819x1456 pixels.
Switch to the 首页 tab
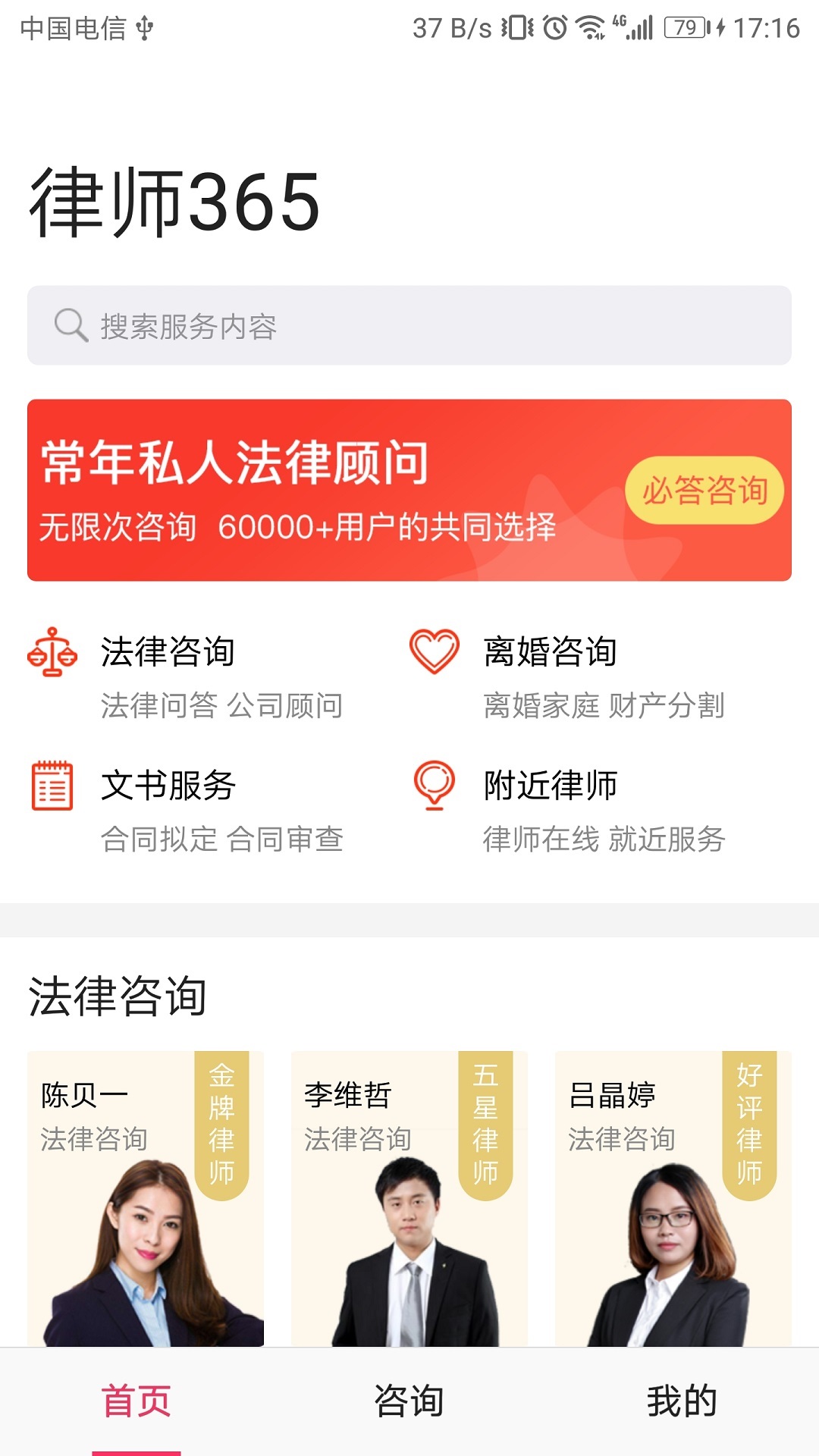136,1401
